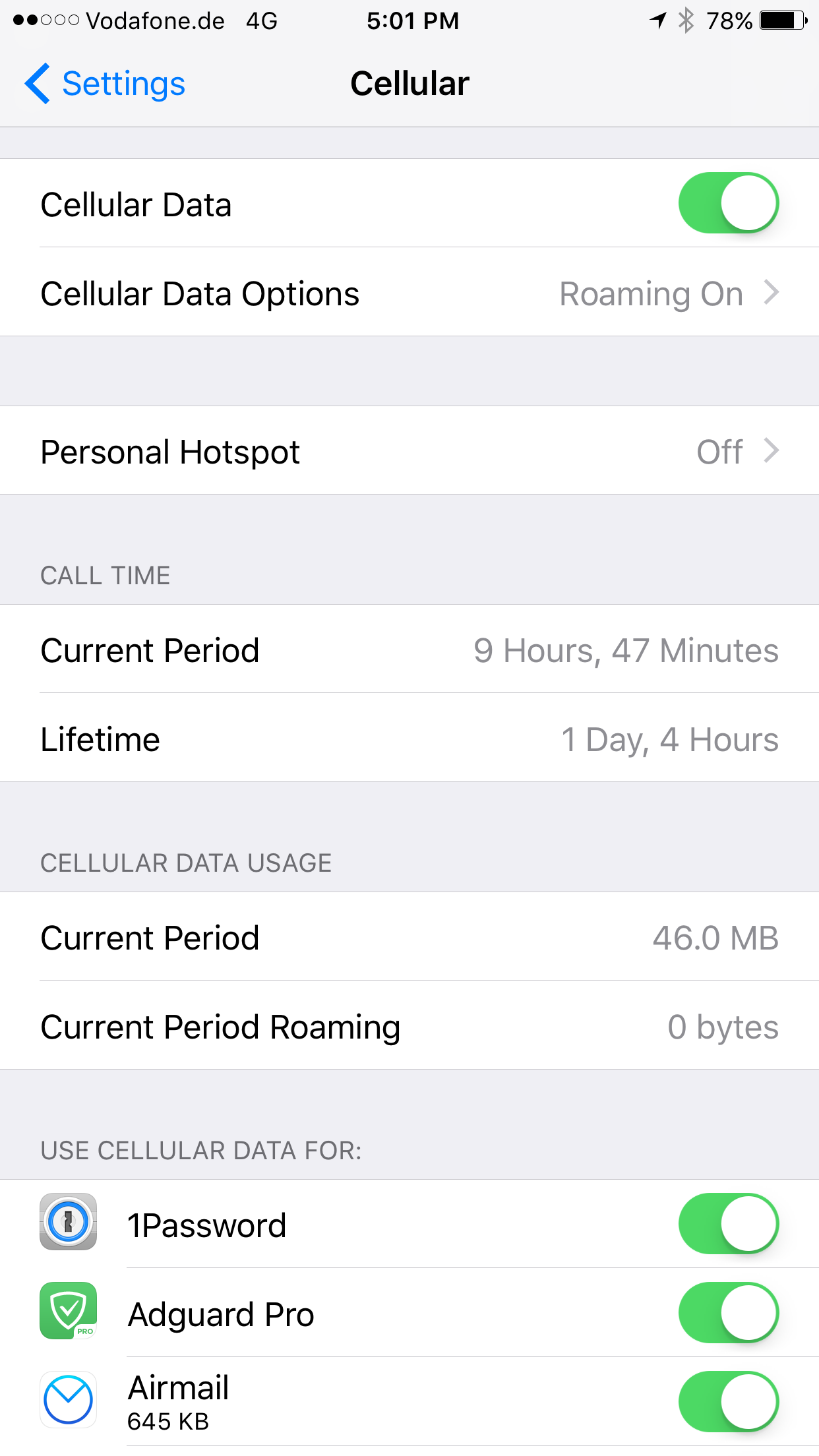The image size is (819, 1456).
Task: Turn off the Cellular Data switch
Action: [729, 203]
